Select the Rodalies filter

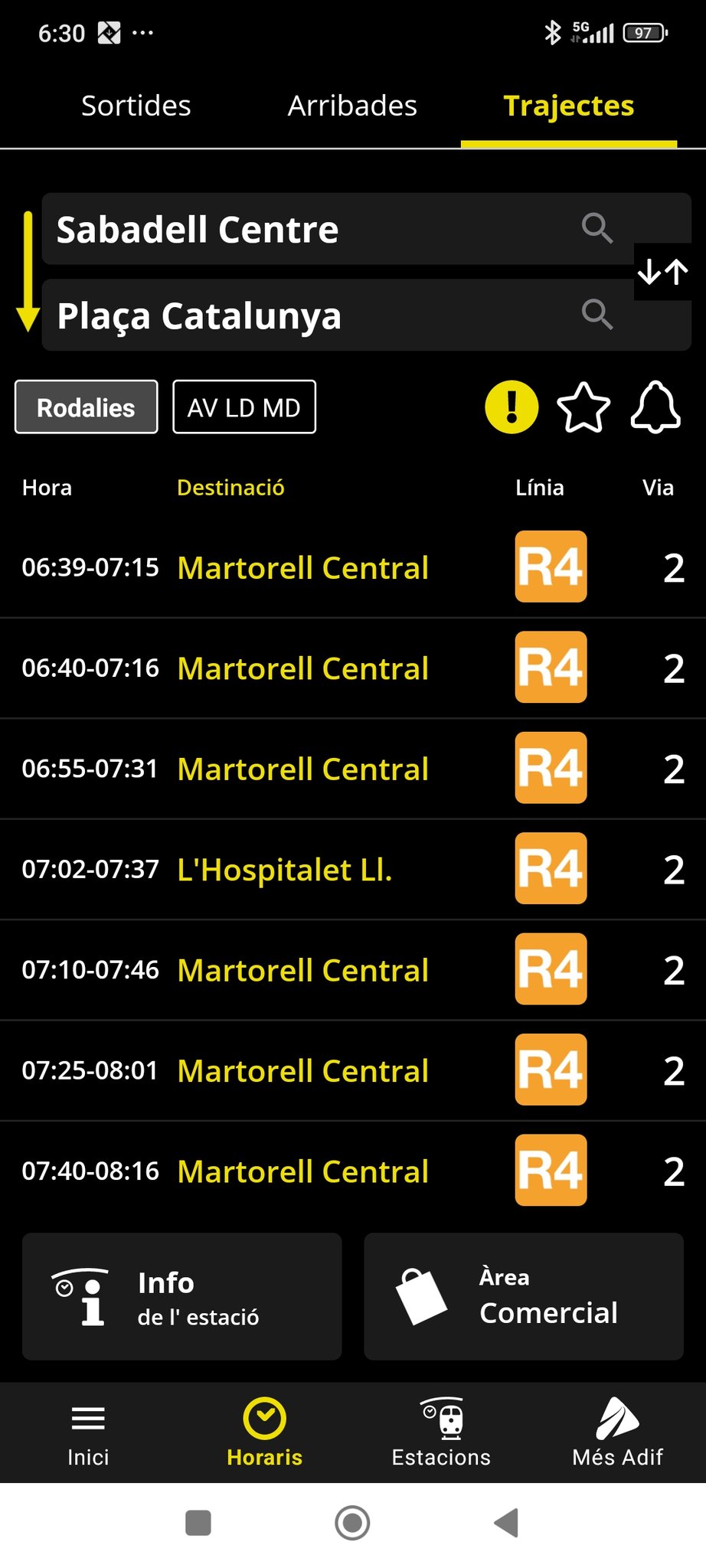(x=87, y=407)
